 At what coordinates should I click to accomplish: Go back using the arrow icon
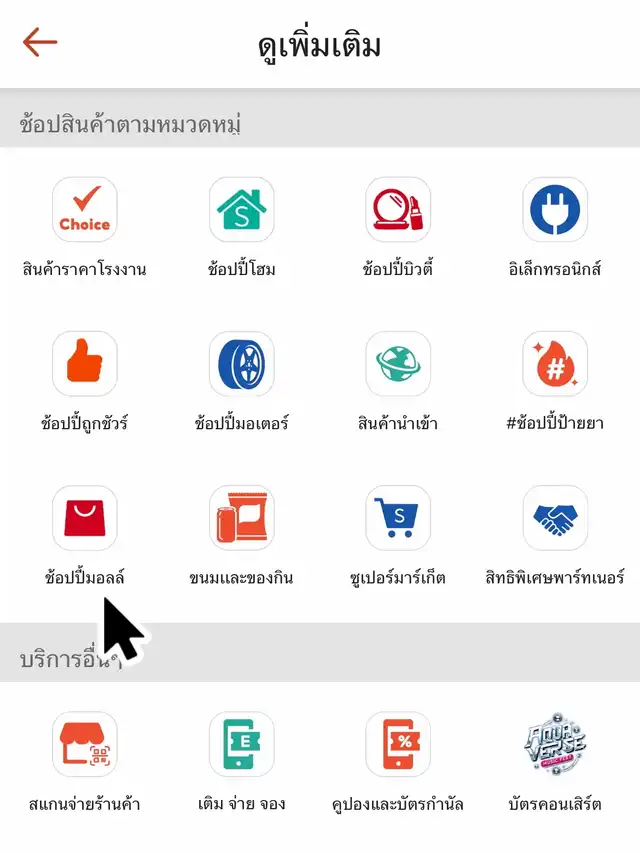tap(40, 42)
